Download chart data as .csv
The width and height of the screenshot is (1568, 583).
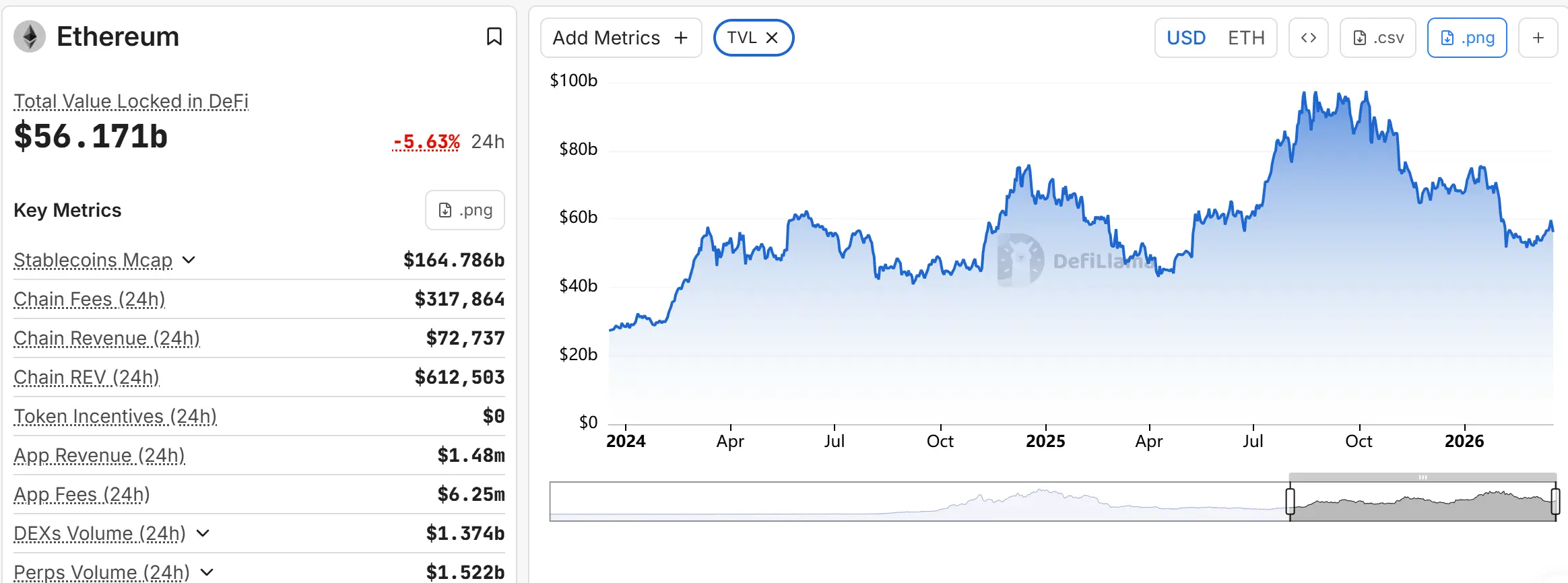pos(1377,38)
